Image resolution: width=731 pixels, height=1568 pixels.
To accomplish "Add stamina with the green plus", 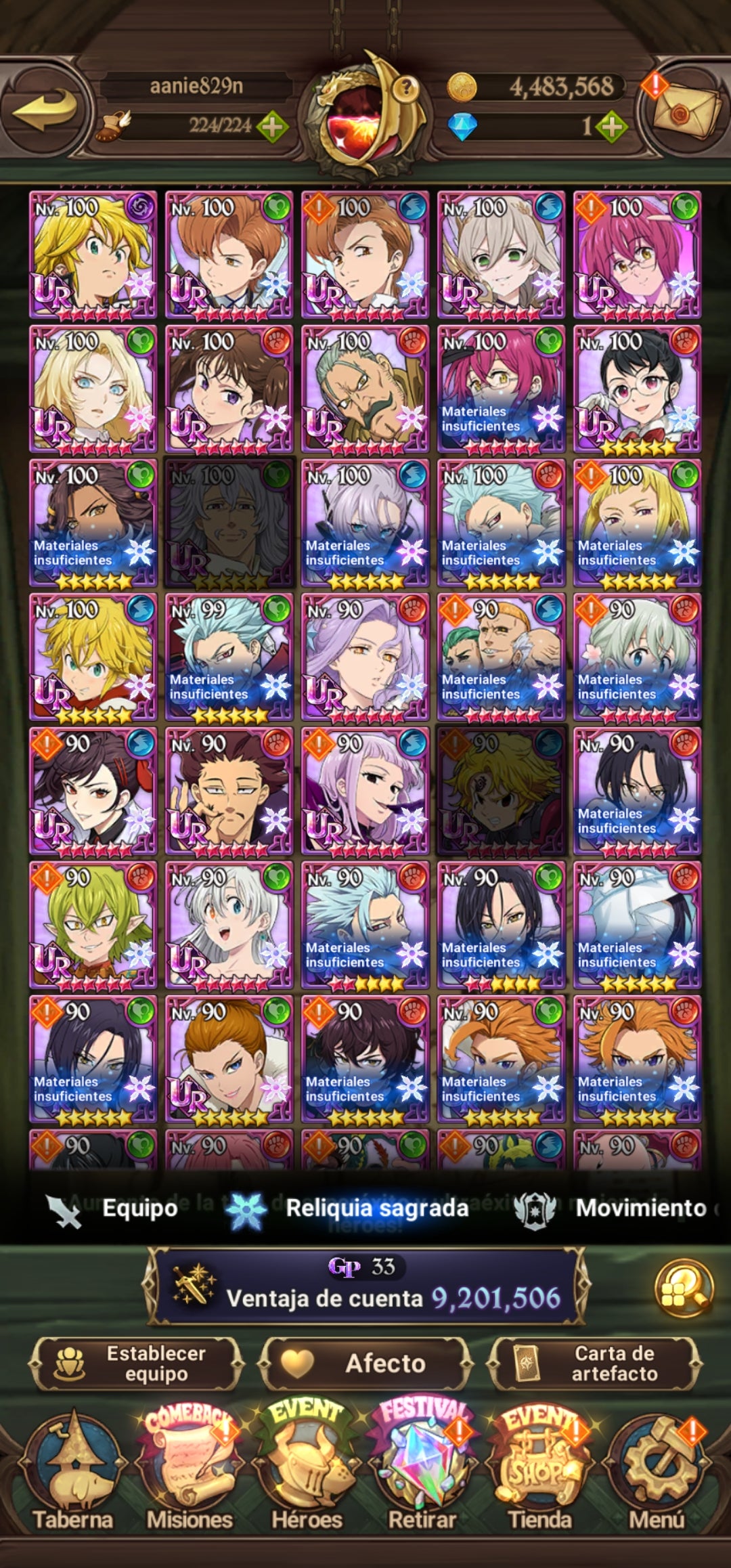I will (272, 127).
